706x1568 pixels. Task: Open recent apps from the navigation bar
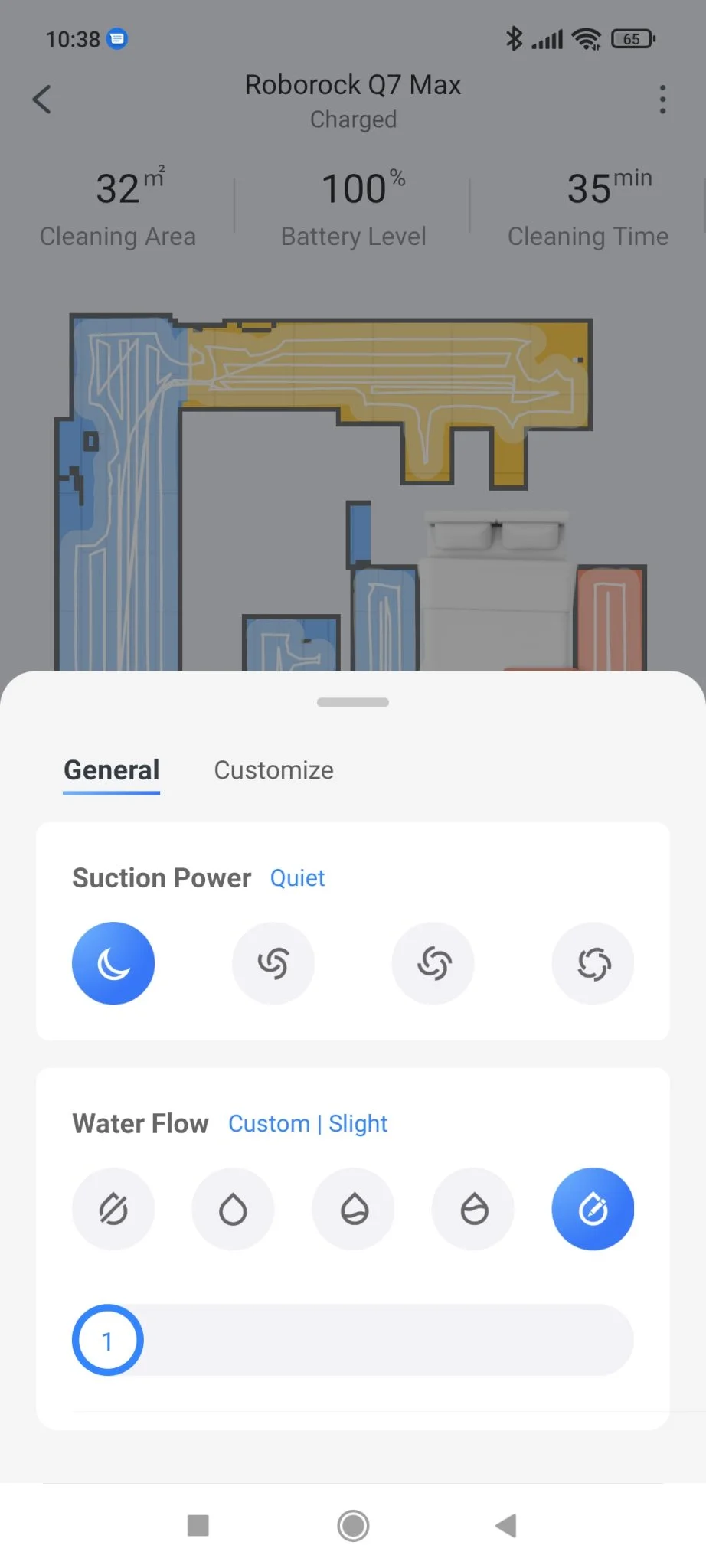(x=198, y=1526)
